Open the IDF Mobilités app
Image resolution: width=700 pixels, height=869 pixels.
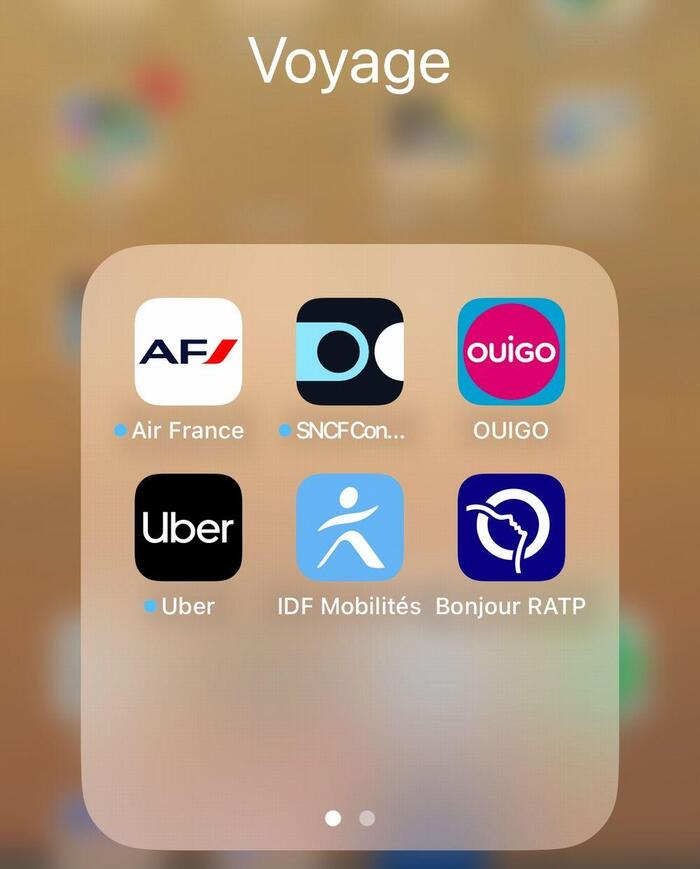click(350, 527)
